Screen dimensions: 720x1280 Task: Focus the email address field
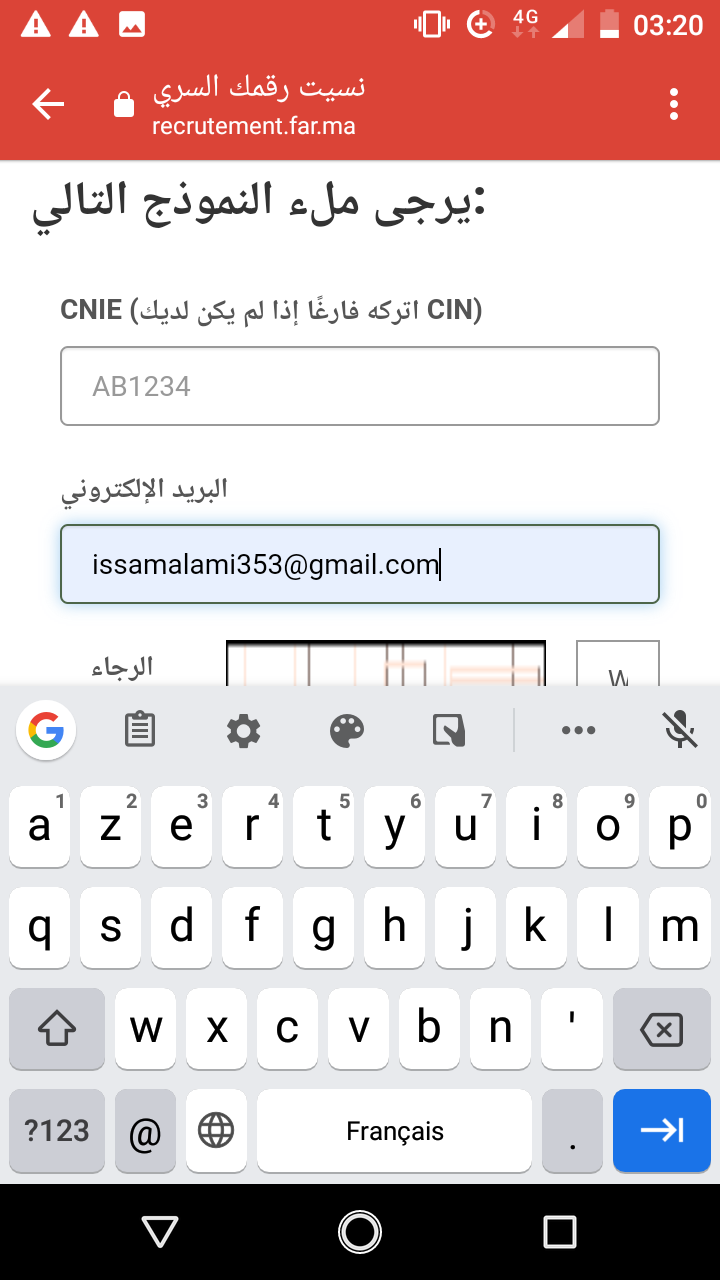coord(360,565)
